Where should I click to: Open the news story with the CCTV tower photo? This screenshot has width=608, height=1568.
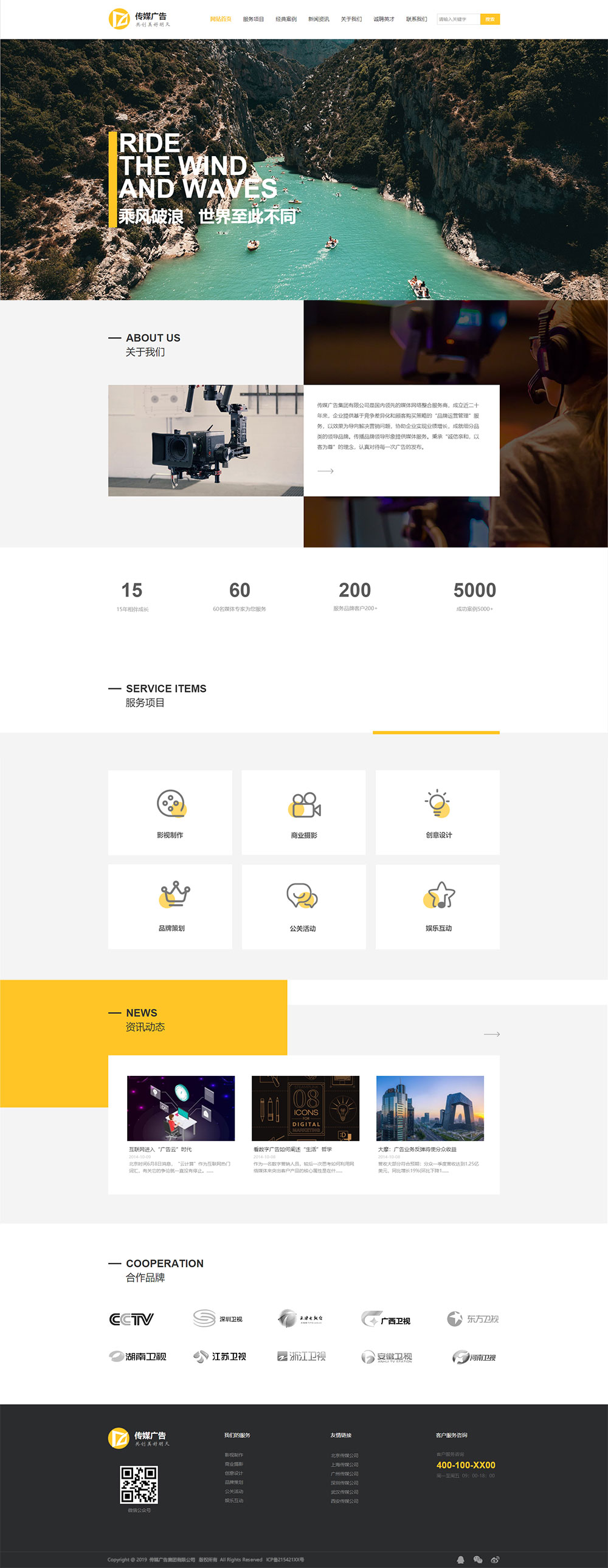click(429, 1108)
